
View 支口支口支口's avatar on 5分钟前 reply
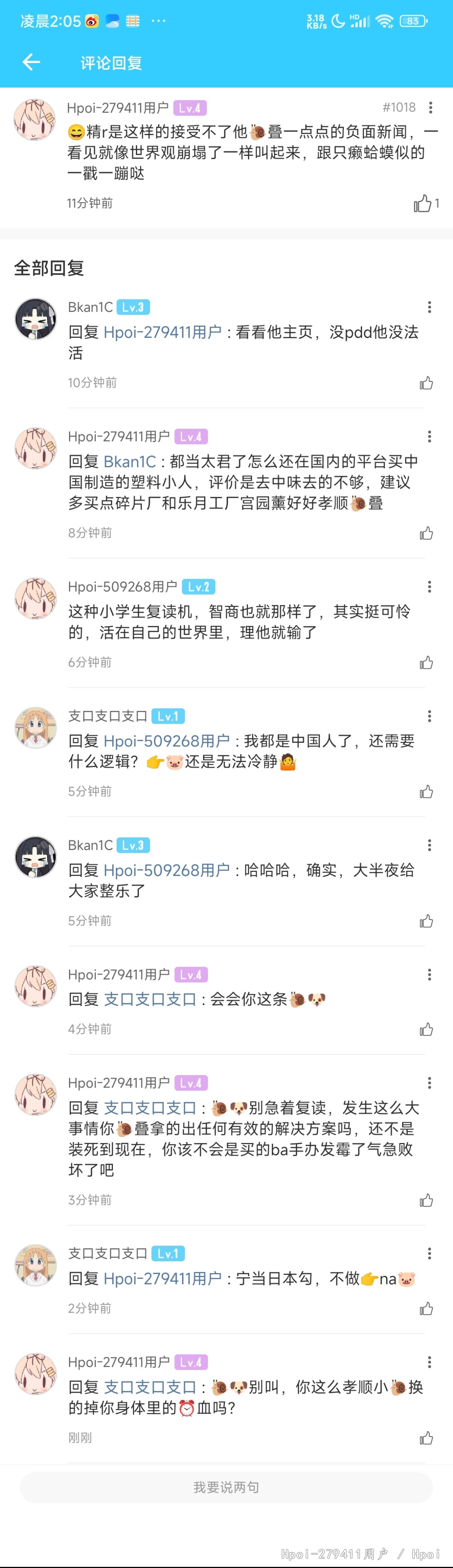pos(35,727)
